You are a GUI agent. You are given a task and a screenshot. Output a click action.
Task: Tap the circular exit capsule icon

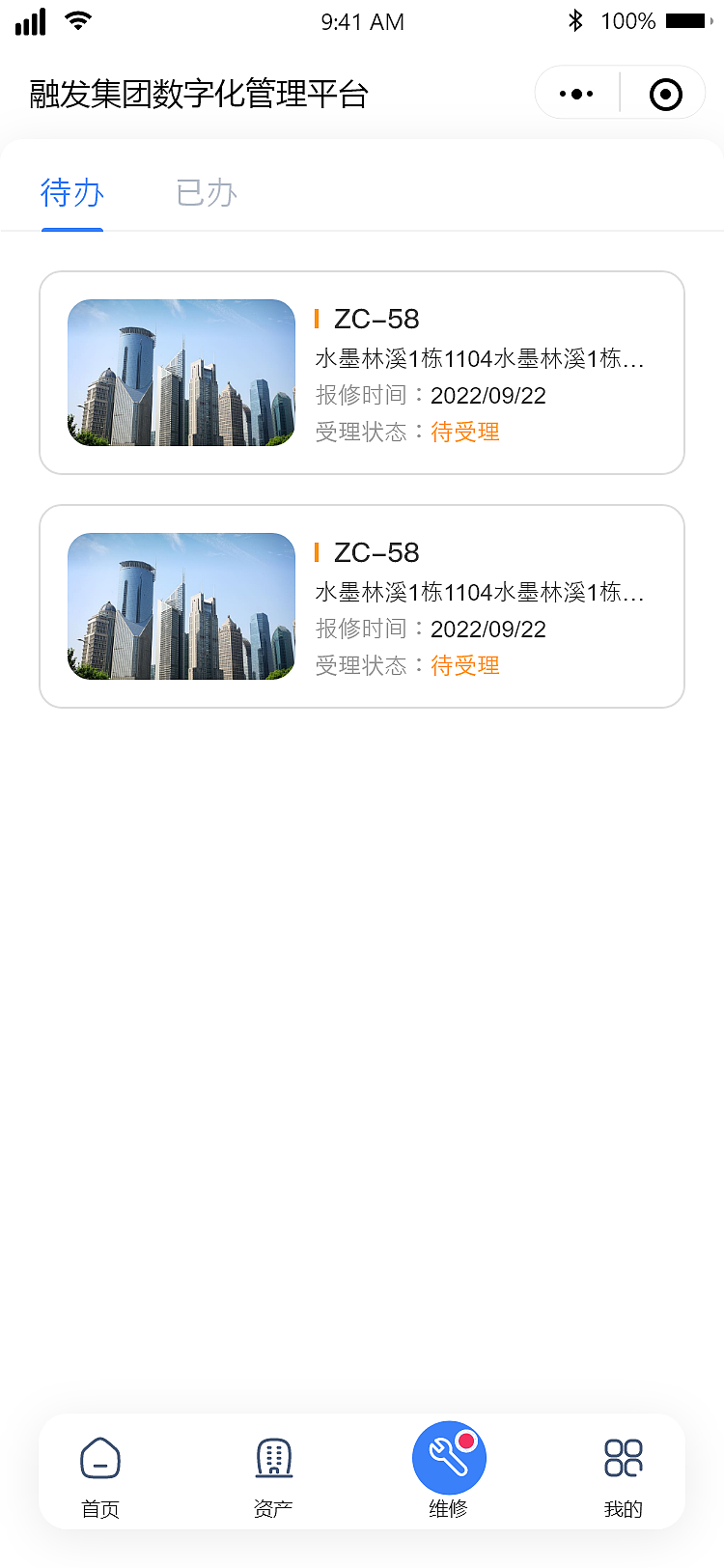pyautogui.click(x=663, y=93)
